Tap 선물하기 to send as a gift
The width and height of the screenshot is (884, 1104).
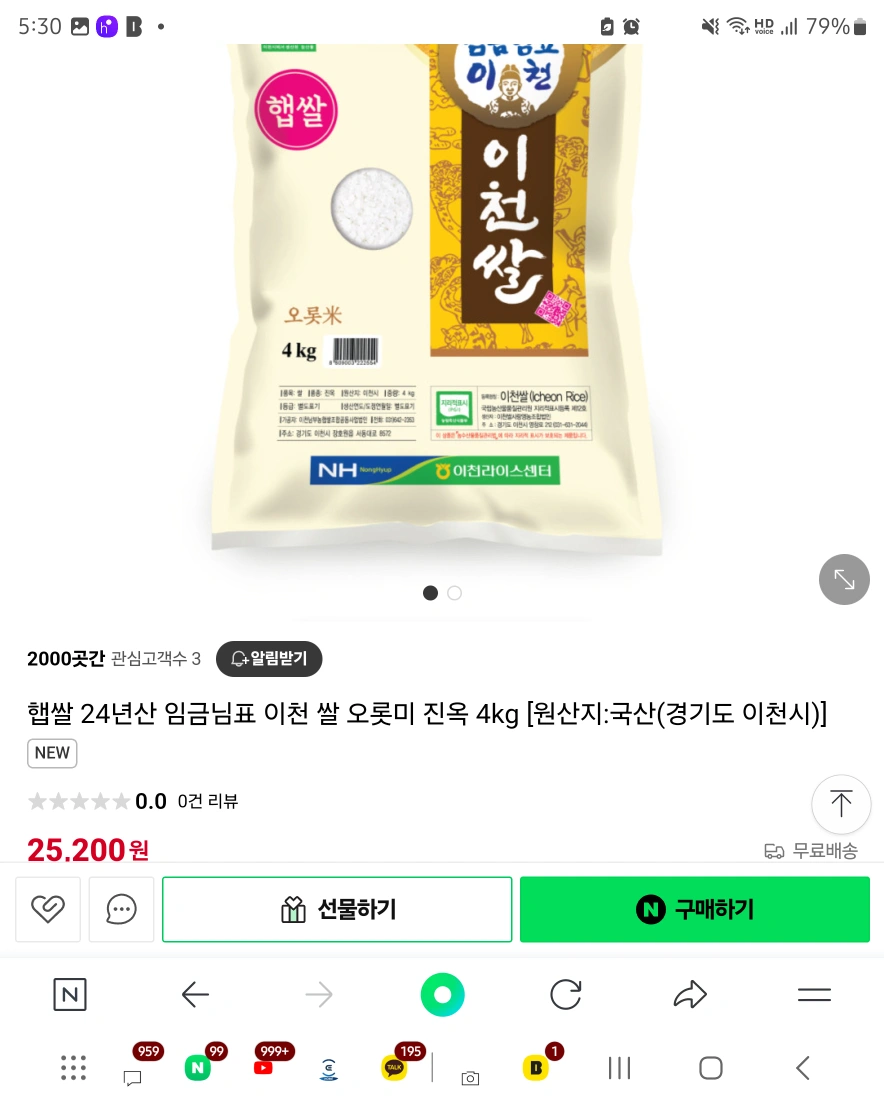pyautogui.click(x=337, y=909)
